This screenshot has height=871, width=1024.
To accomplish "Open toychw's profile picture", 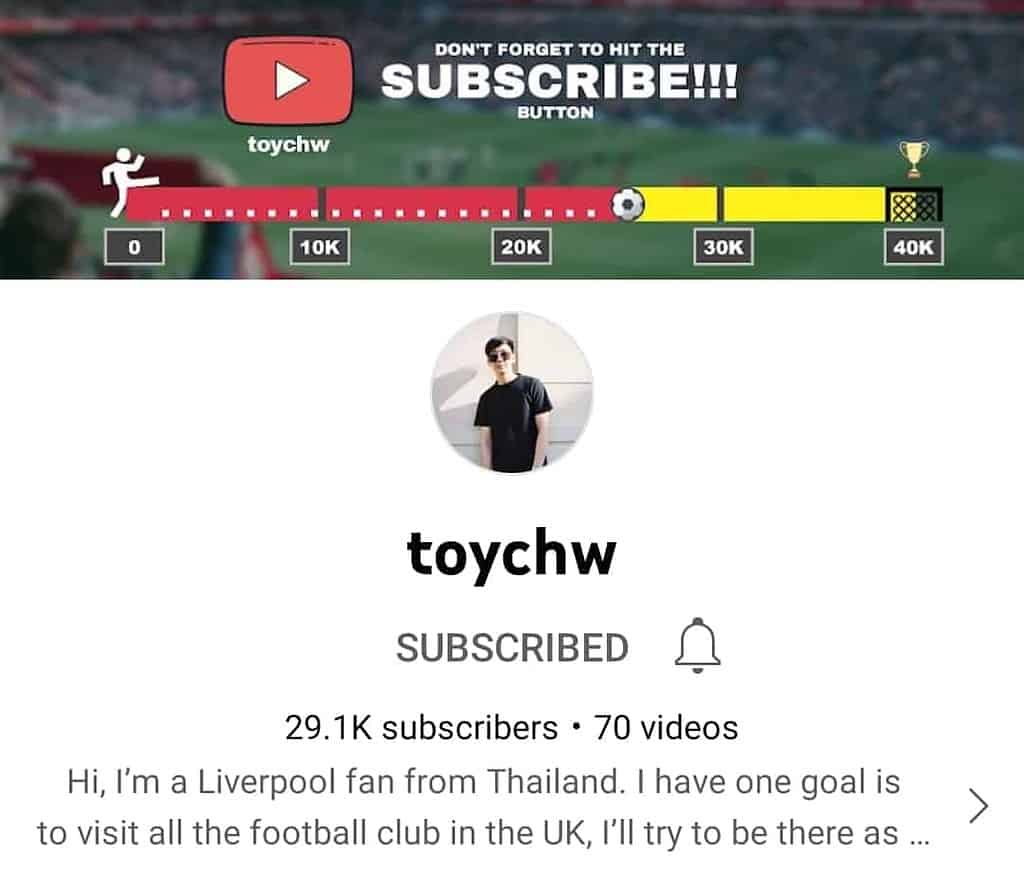I will (x=512, y=392).
